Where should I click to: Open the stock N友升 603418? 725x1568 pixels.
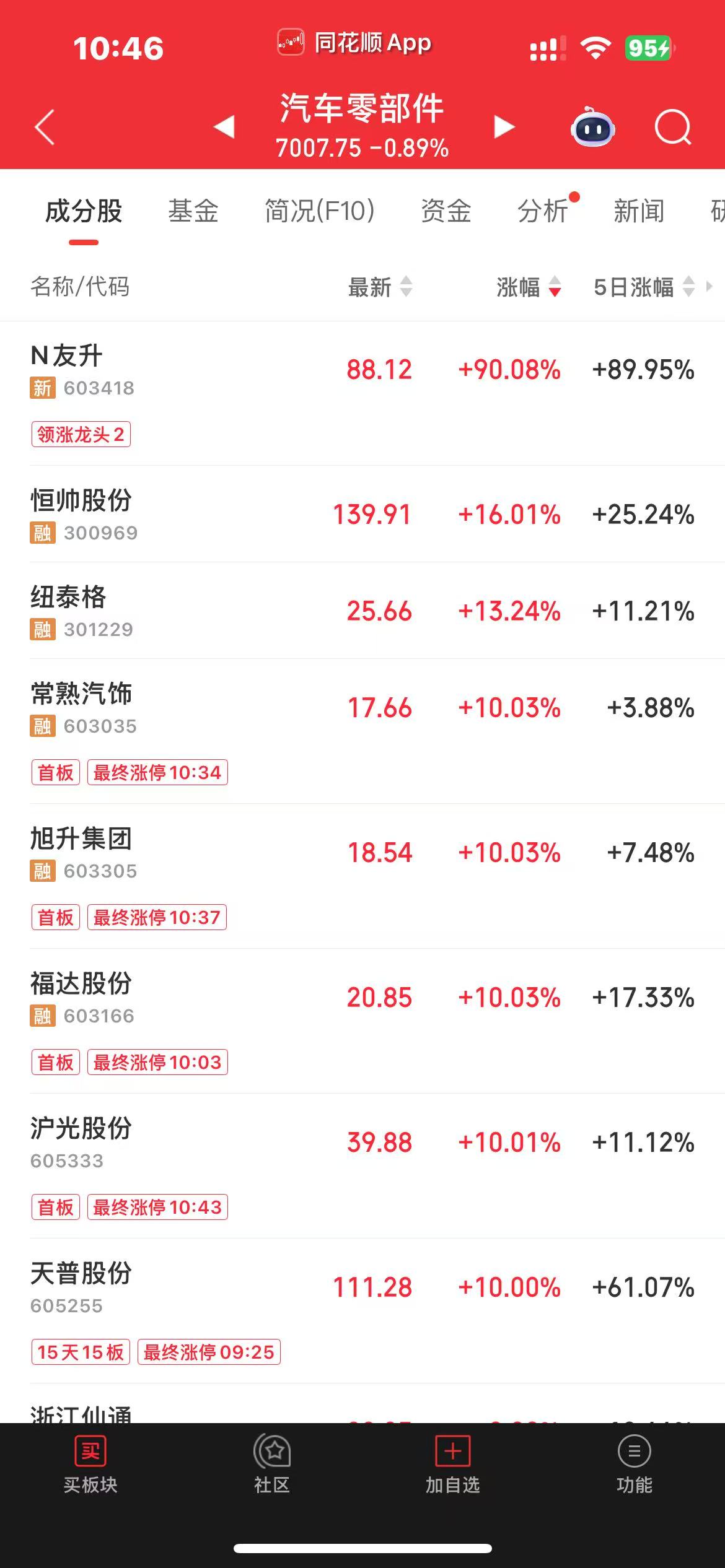[362, 393]
